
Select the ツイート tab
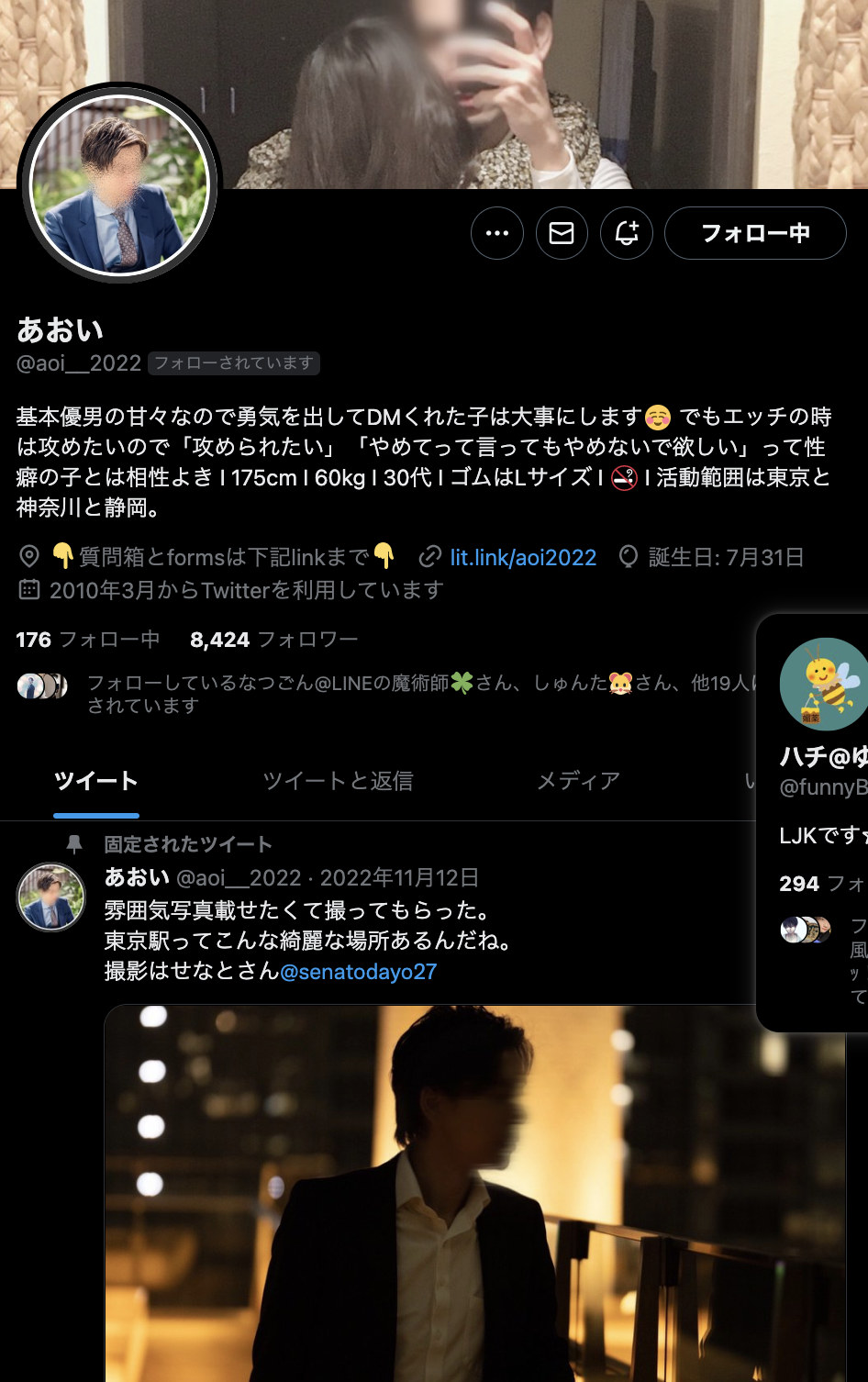(95, 781)
